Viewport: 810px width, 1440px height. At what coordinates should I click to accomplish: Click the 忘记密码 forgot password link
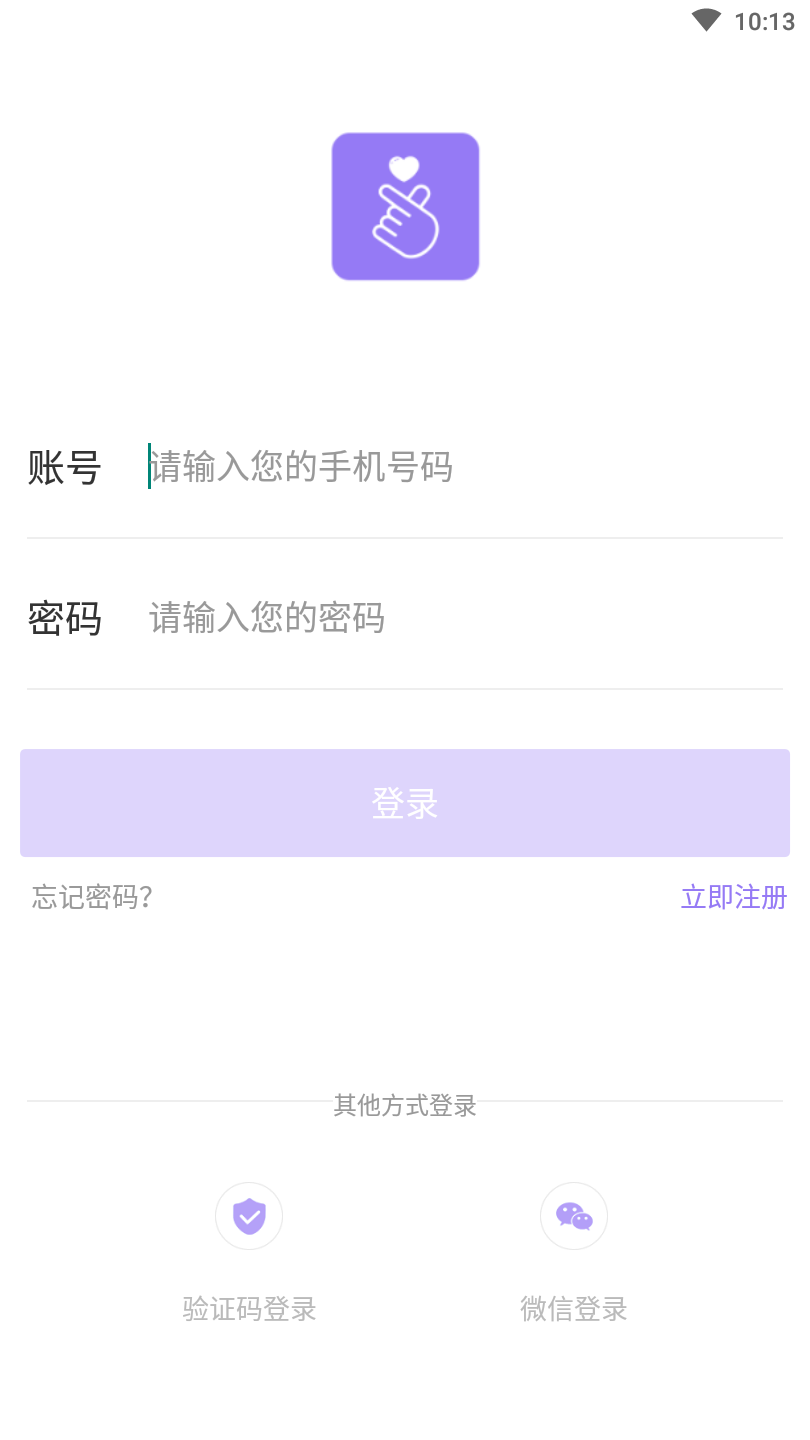(91, 898)
